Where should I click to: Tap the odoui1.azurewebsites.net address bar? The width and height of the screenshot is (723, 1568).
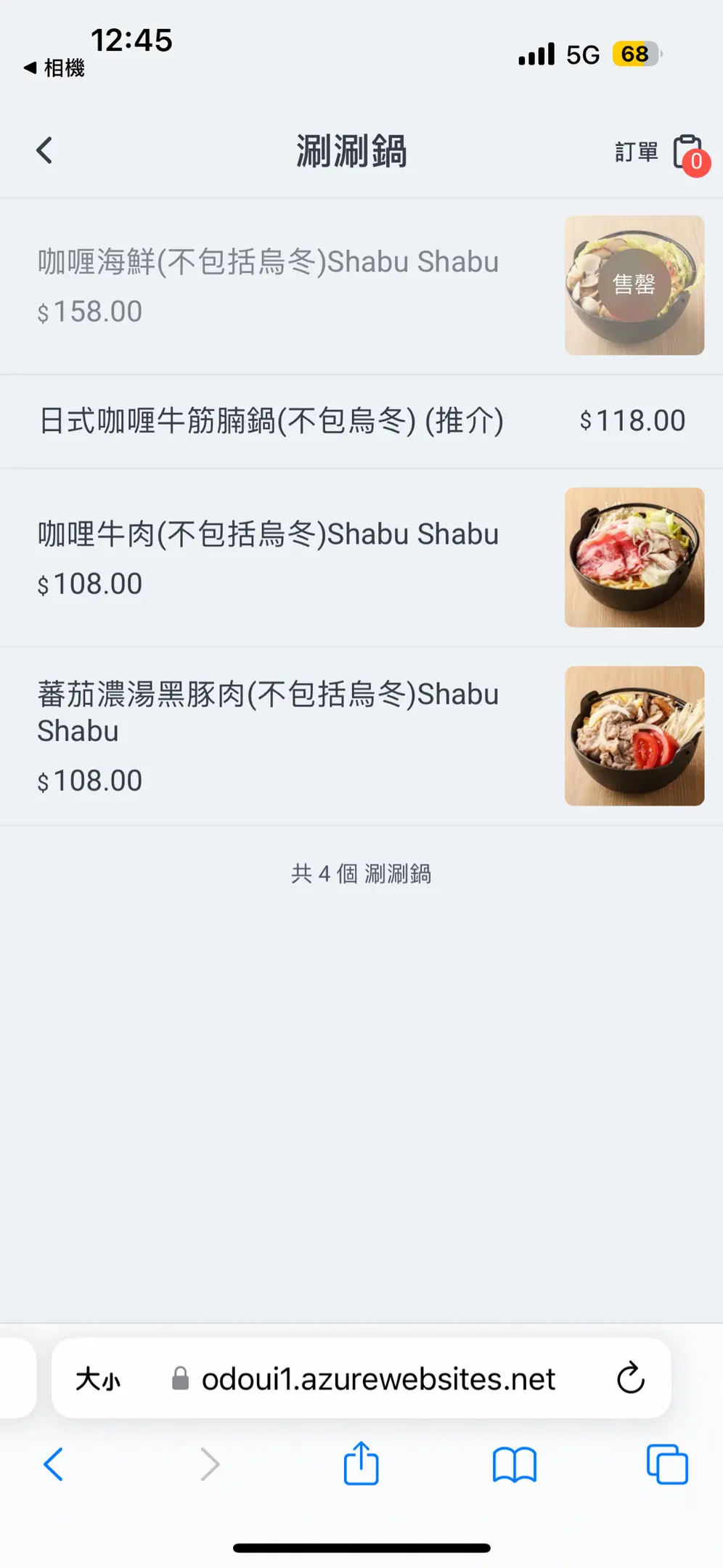[361, 1378]
